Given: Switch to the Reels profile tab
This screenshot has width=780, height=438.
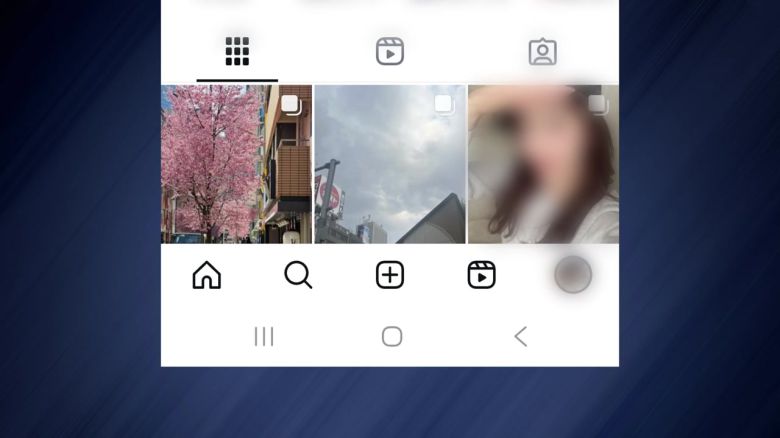Looking at the screenshot, I should pyautogui.click(x=390, y=52).
